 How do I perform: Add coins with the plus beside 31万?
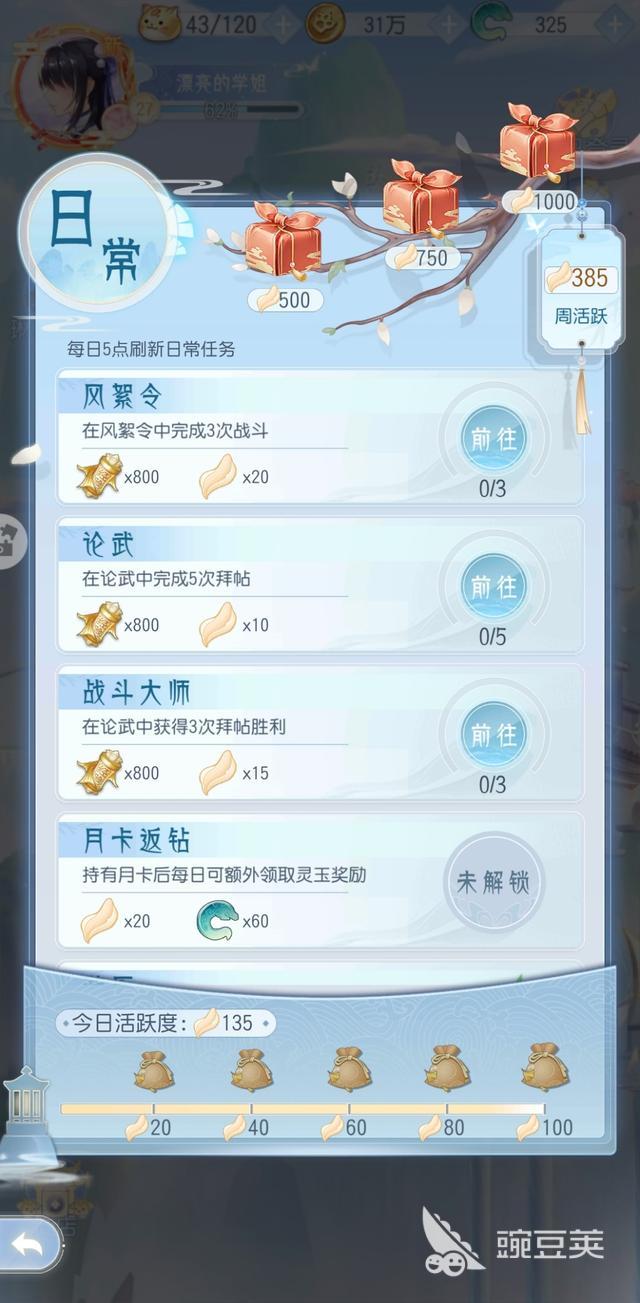pos(449,23)
